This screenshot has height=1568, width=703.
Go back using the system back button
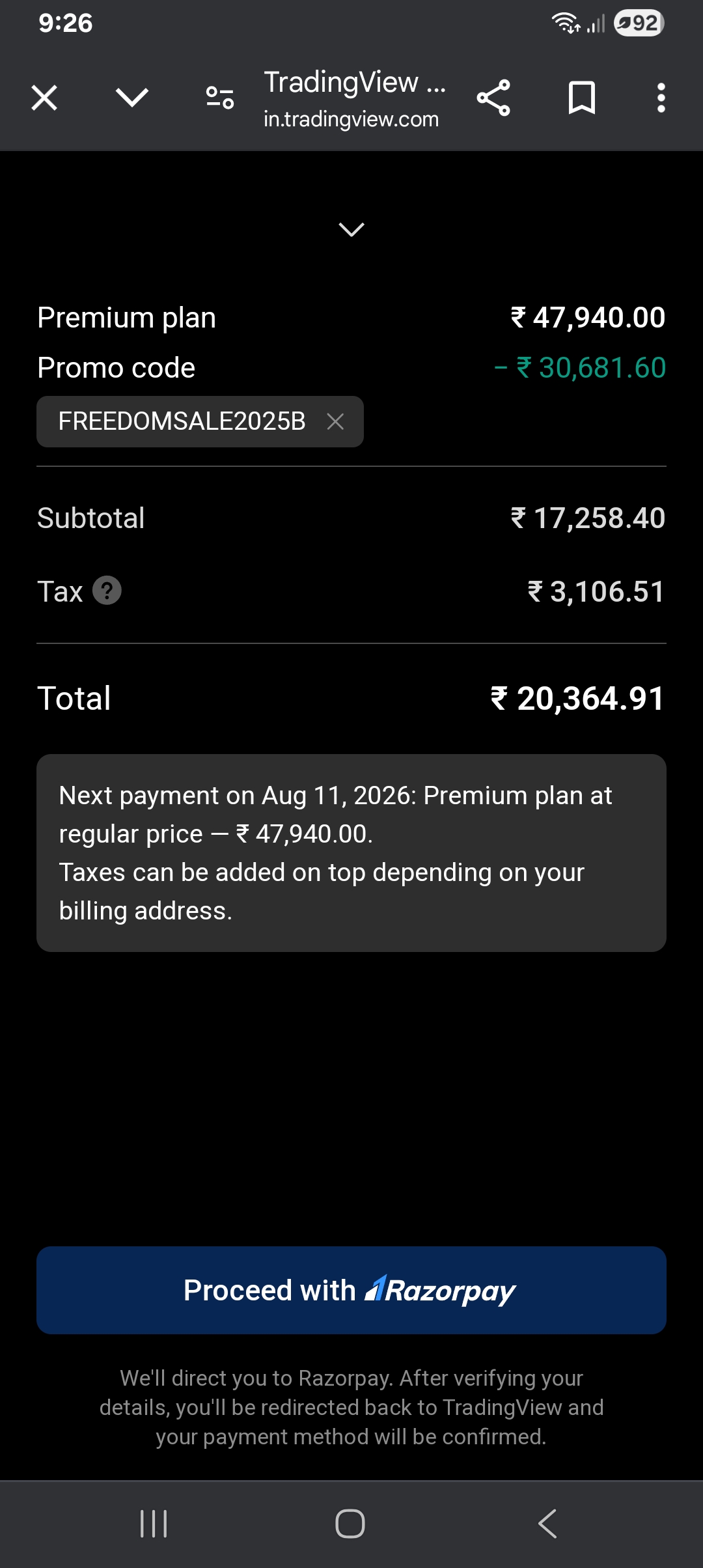(x=547, y=1524)
